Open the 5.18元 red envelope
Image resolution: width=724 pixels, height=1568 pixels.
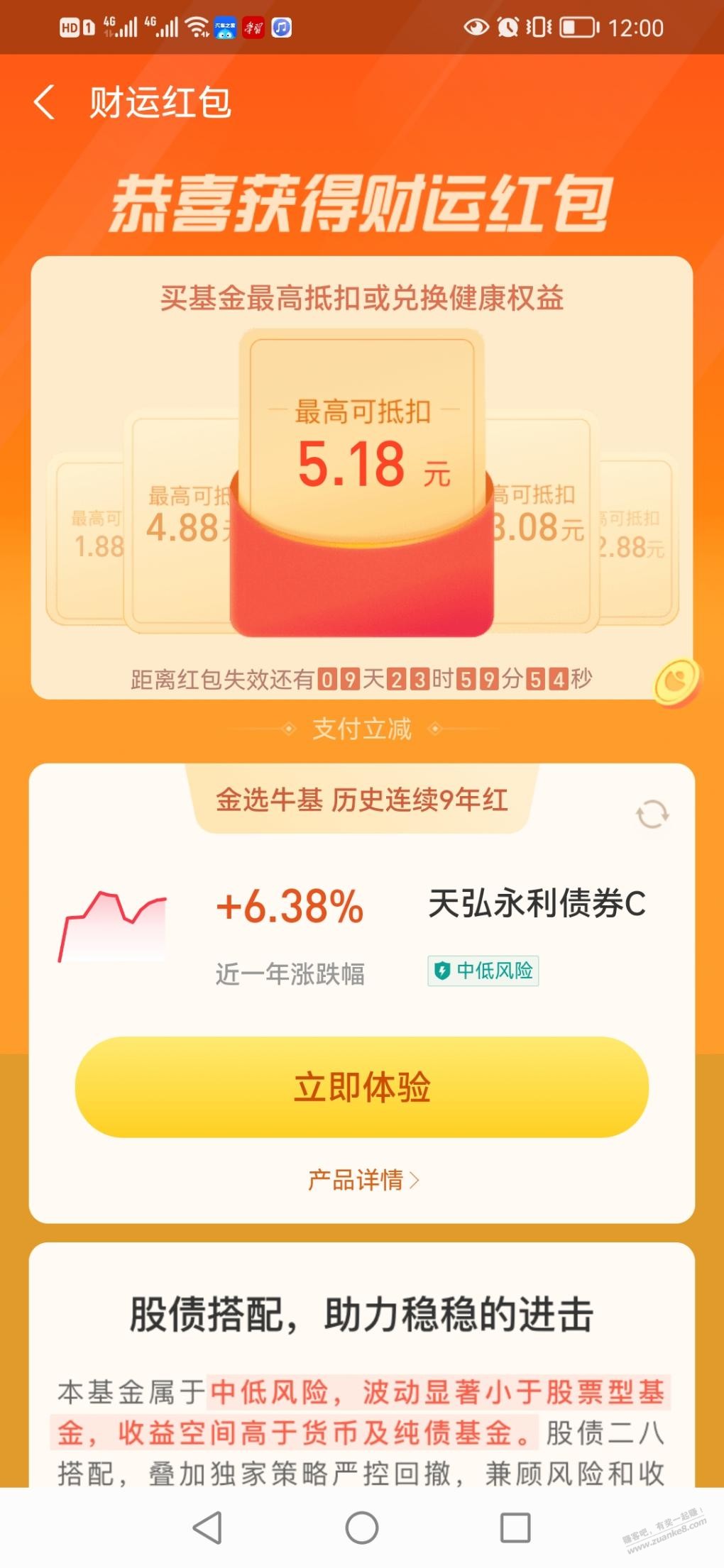(x=362, y=482)
